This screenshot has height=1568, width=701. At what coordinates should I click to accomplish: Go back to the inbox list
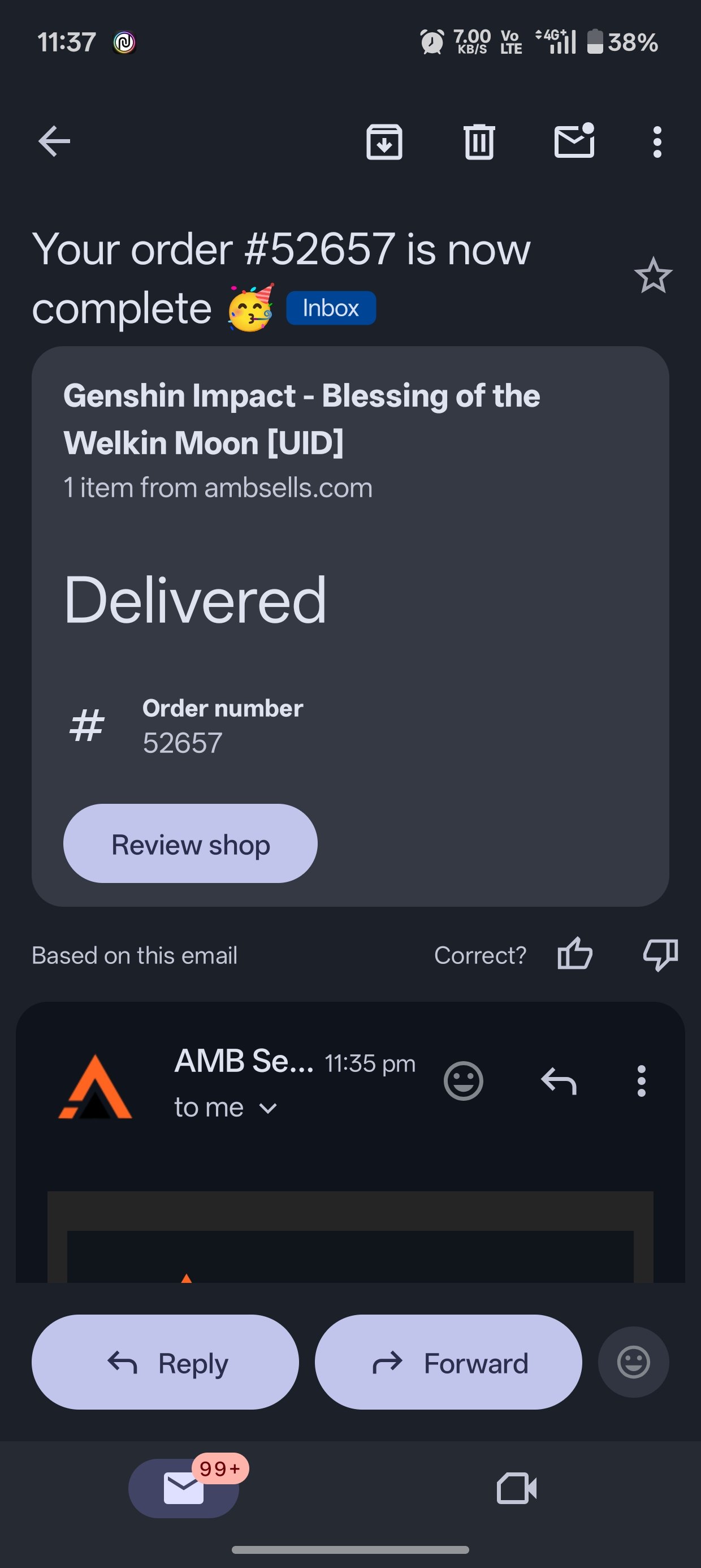(x=54, y=142)
